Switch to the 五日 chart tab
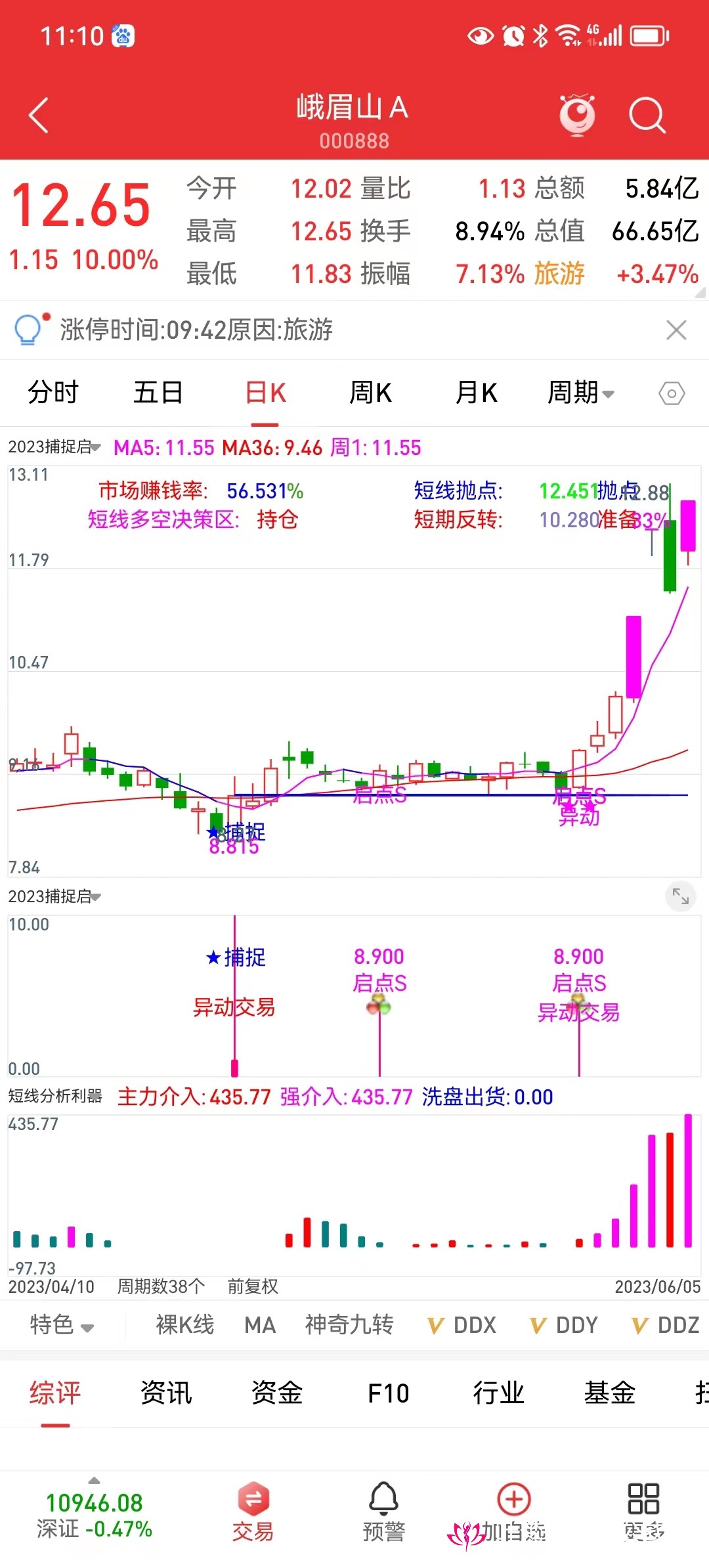 coord(158,393)
